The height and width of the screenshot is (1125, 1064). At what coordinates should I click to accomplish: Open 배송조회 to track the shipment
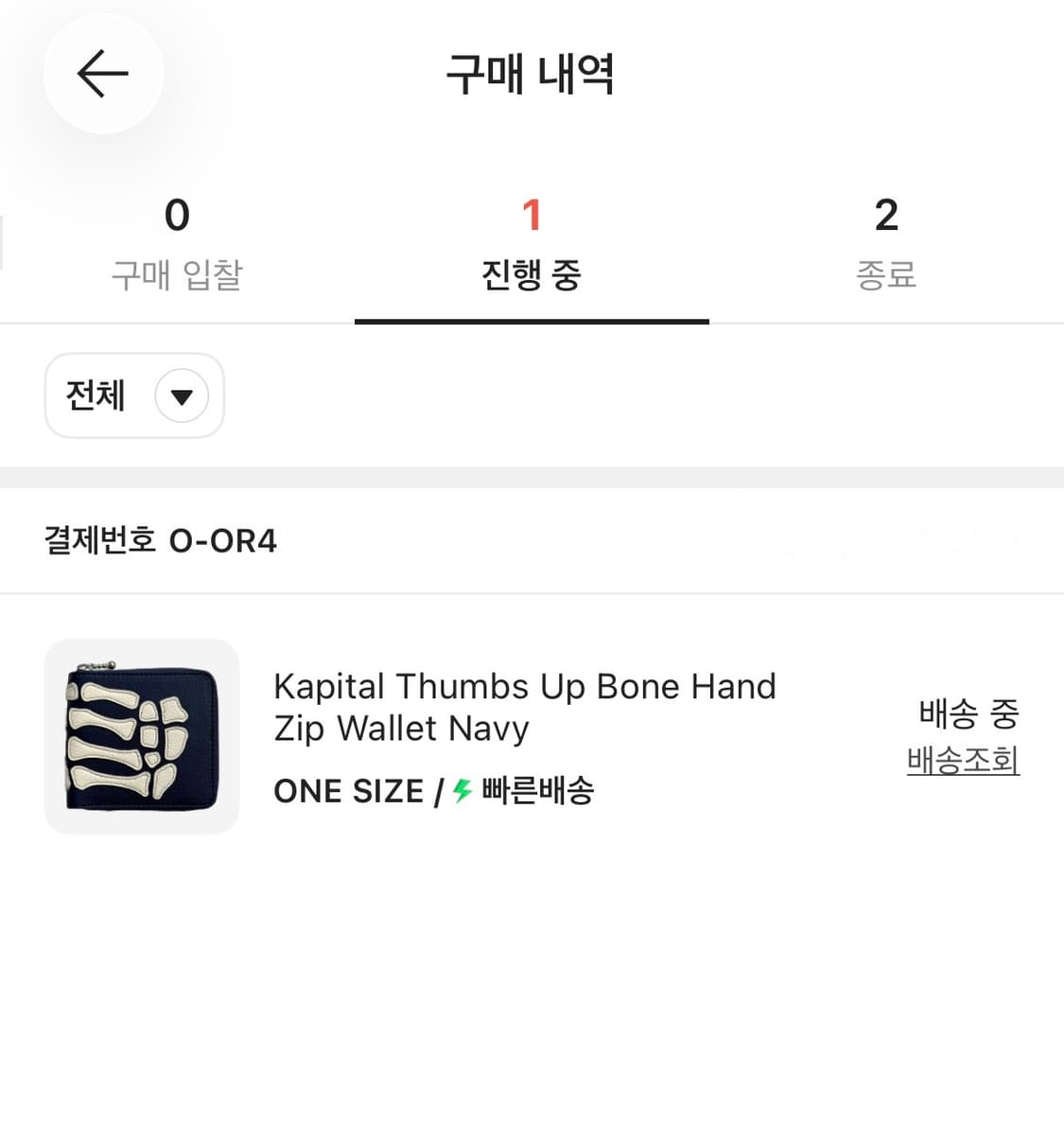[963, 762]
